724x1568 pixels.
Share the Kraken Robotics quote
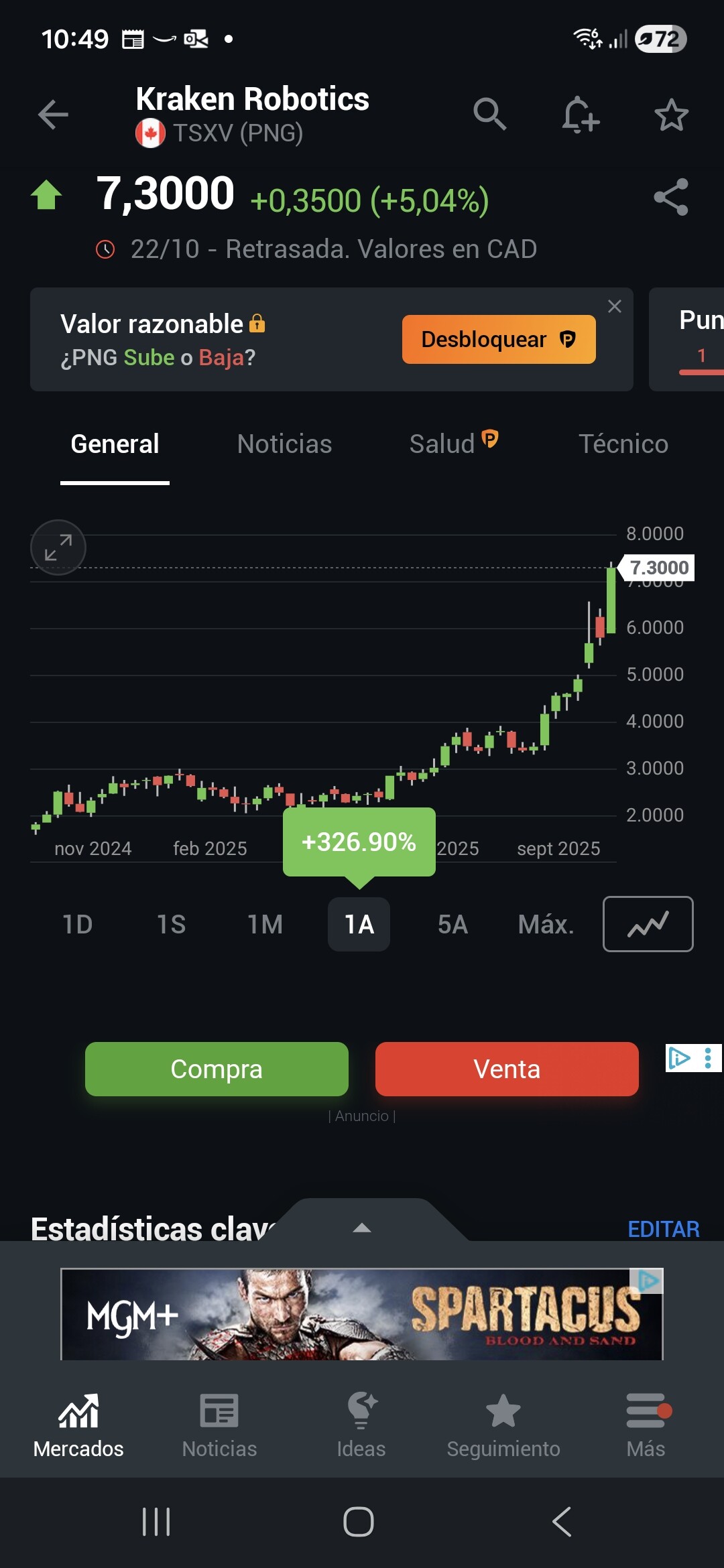(x=671, y=197)
